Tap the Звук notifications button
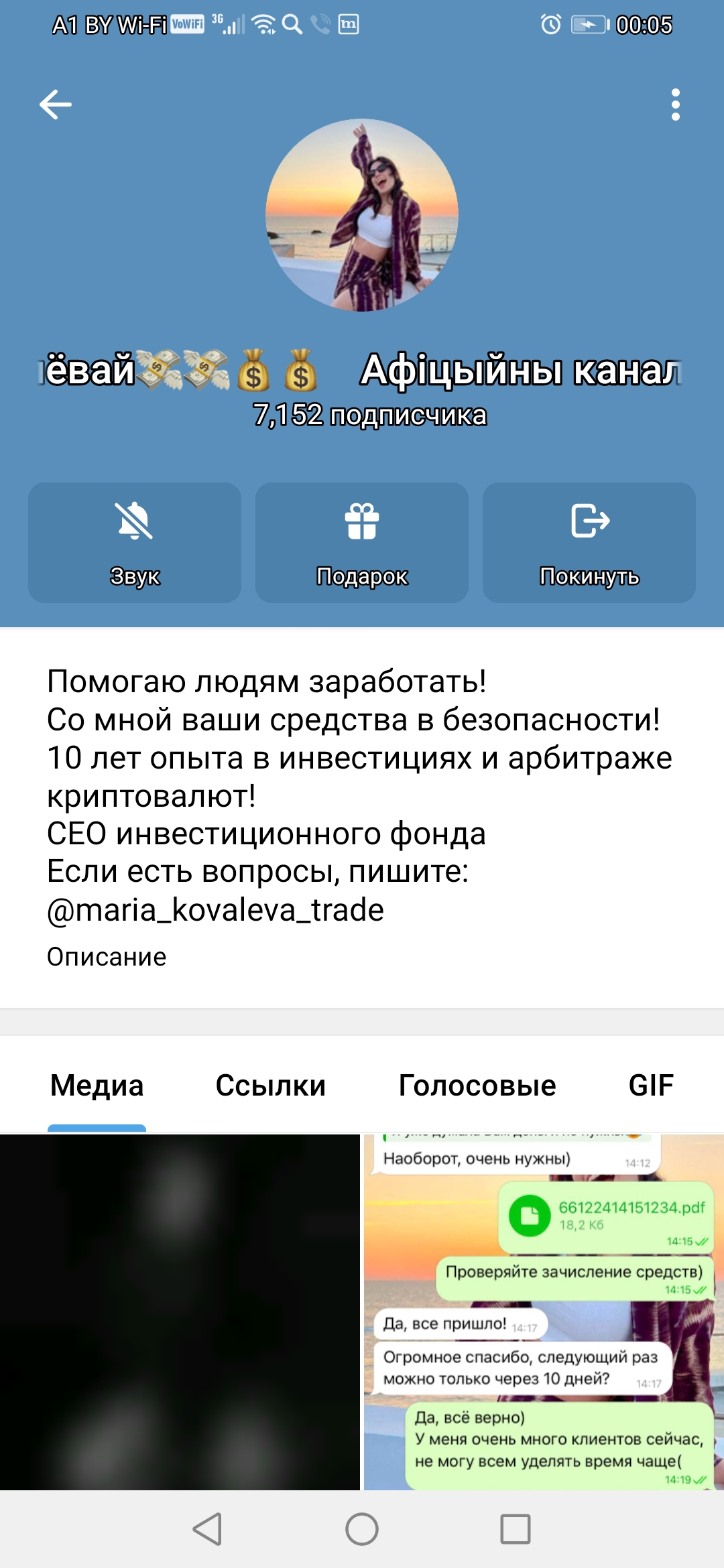The width and height of the screenshot is (724, 1568). [135, 543]
